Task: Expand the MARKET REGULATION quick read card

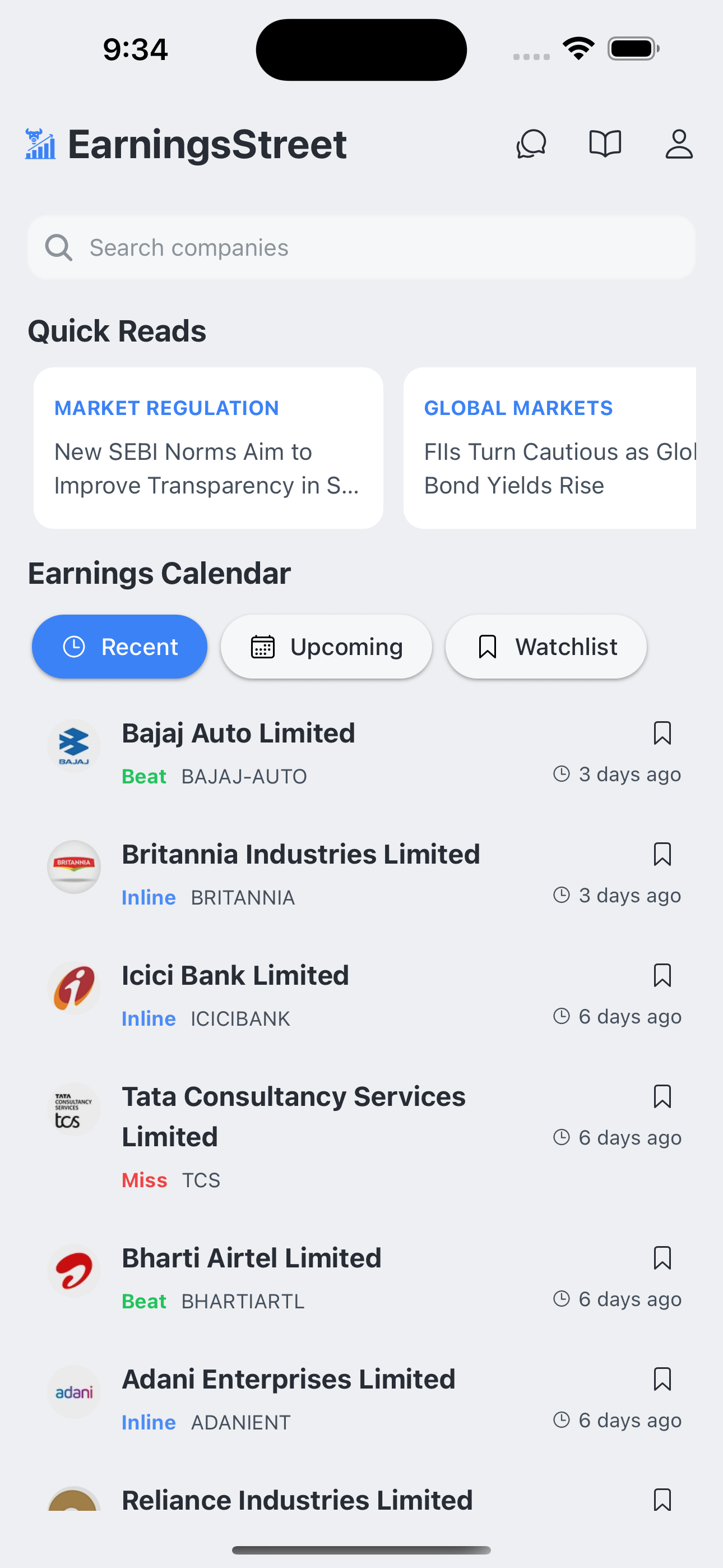Action: [x=208, y=449]
